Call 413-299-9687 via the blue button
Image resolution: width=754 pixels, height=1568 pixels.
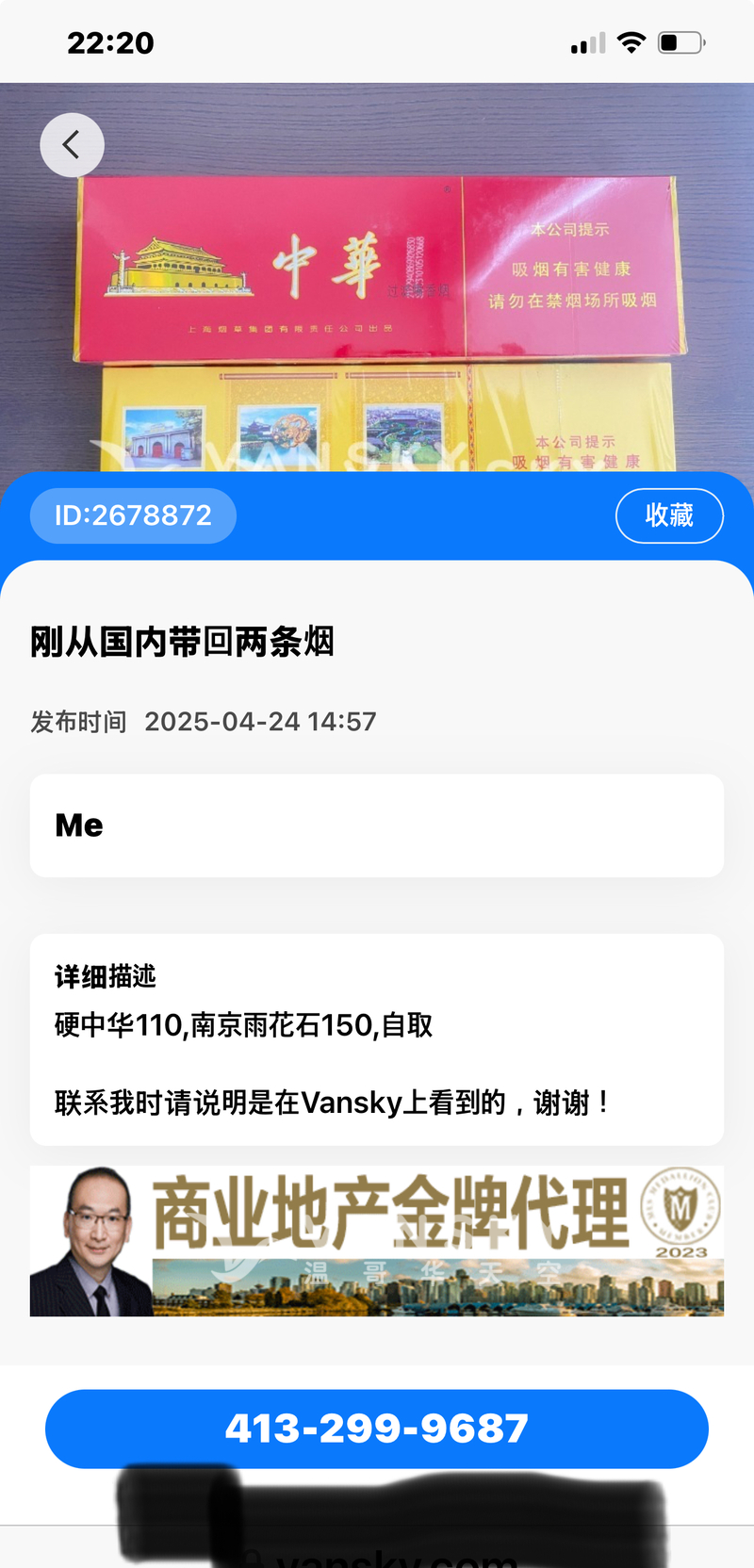click(x=377, y=1429)
